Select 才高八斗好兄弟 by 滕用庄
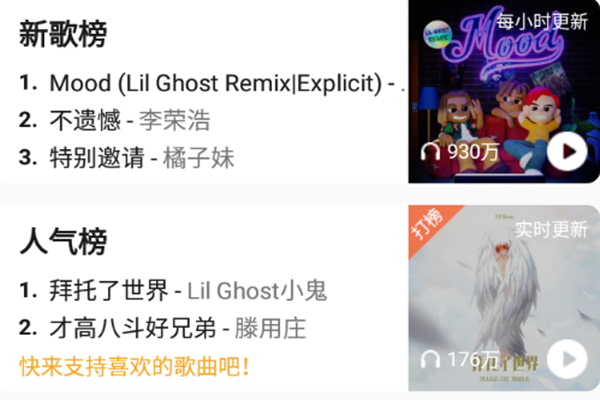This screenshot has height=400, width=600. (x=177, y=328)
